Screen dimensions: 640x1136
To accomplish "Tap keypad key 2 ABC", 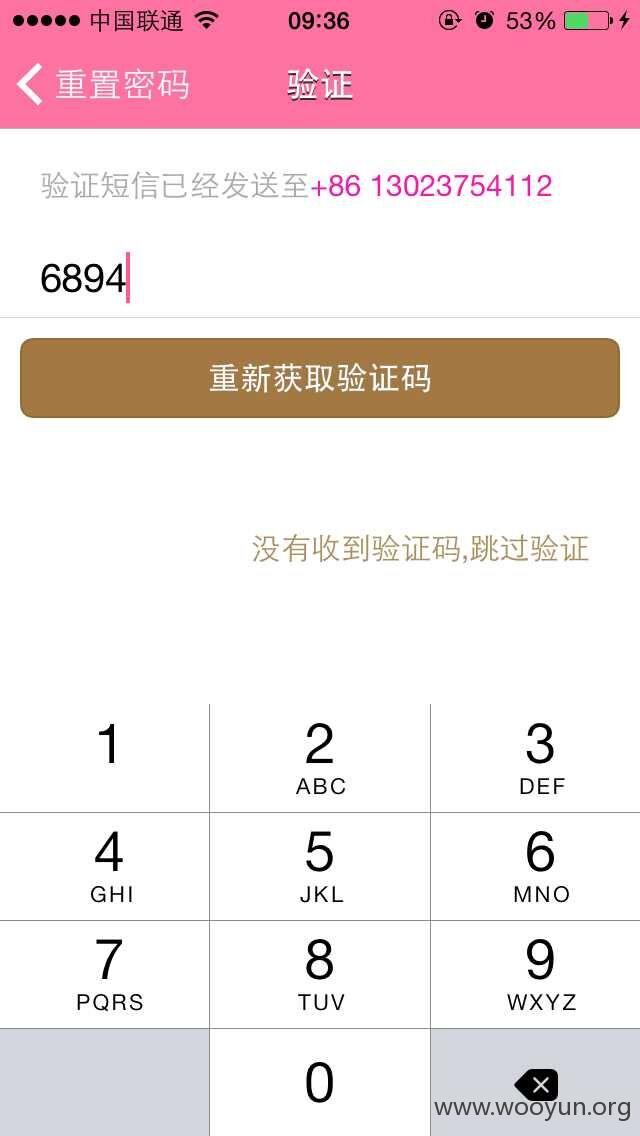I will (320, 757).
